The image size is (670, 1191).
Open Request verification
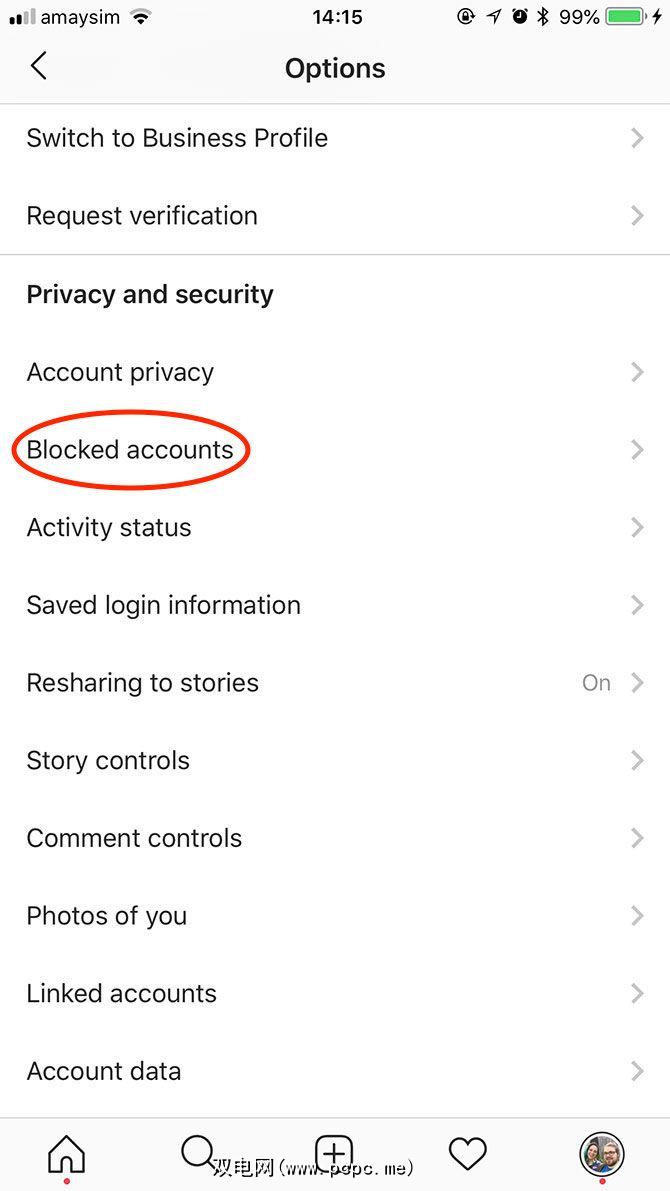click(142, 216)
